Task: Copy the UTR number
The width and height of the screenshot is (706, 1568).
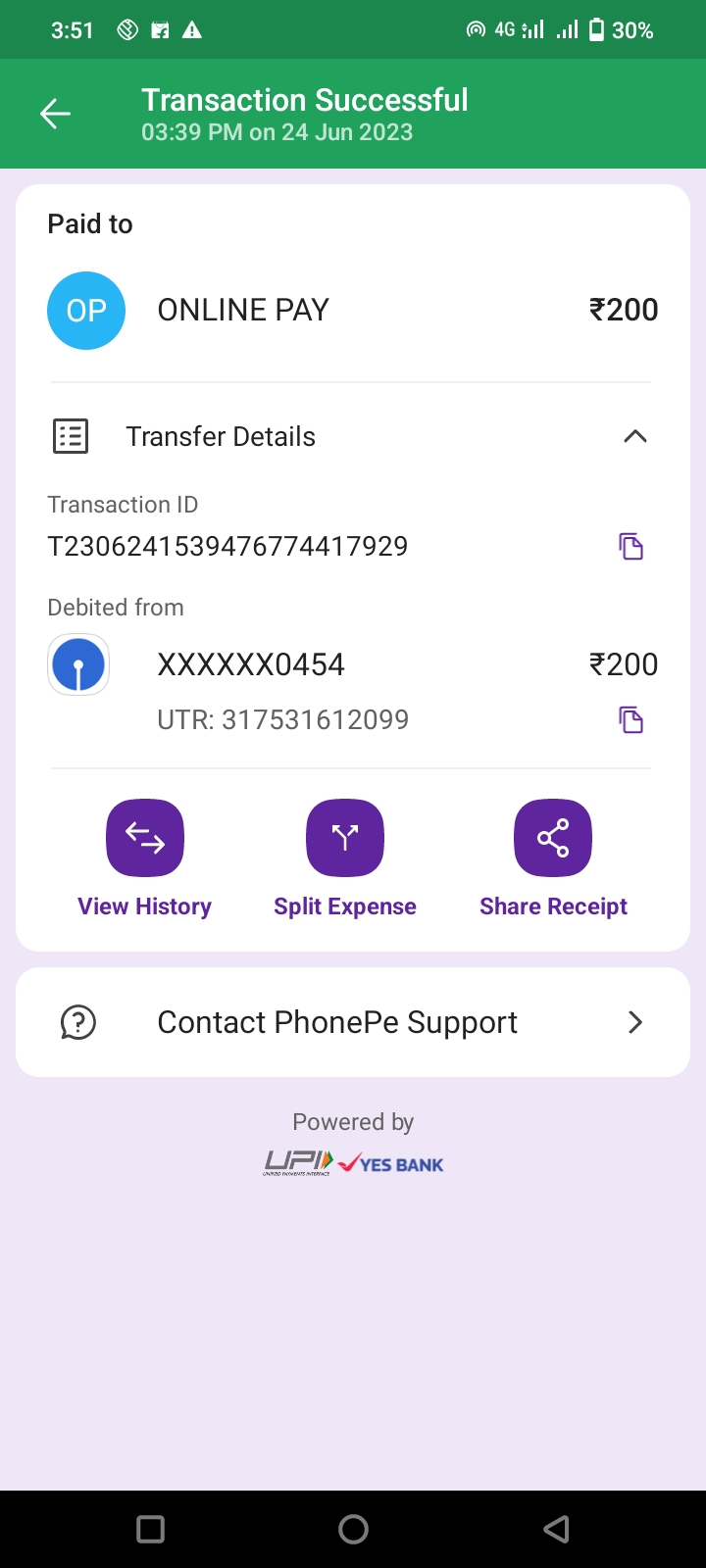Action: pyautogui.click(x=630, y=720)
